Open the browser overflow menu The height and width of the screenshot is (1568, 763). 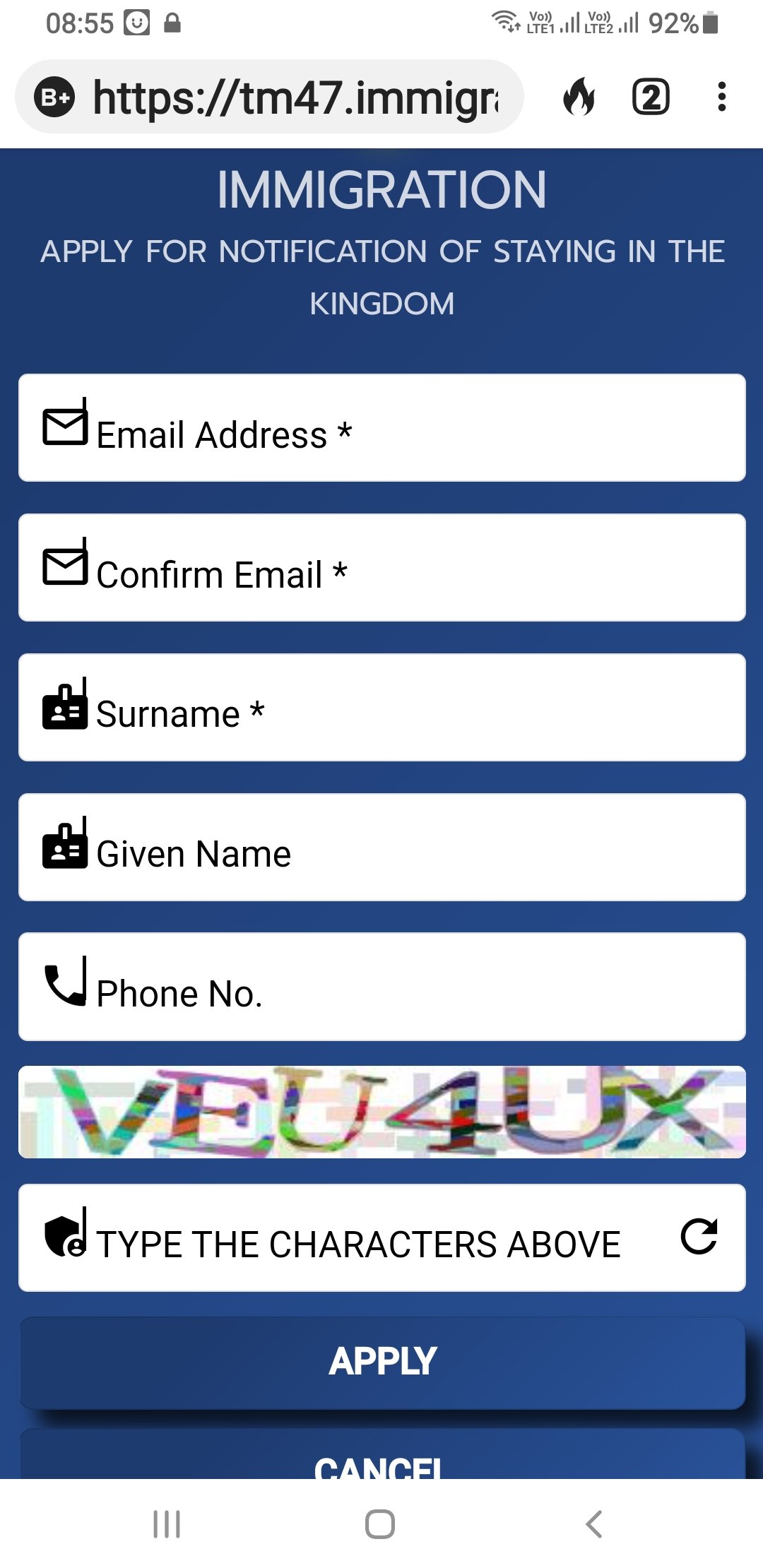(721, 97)
